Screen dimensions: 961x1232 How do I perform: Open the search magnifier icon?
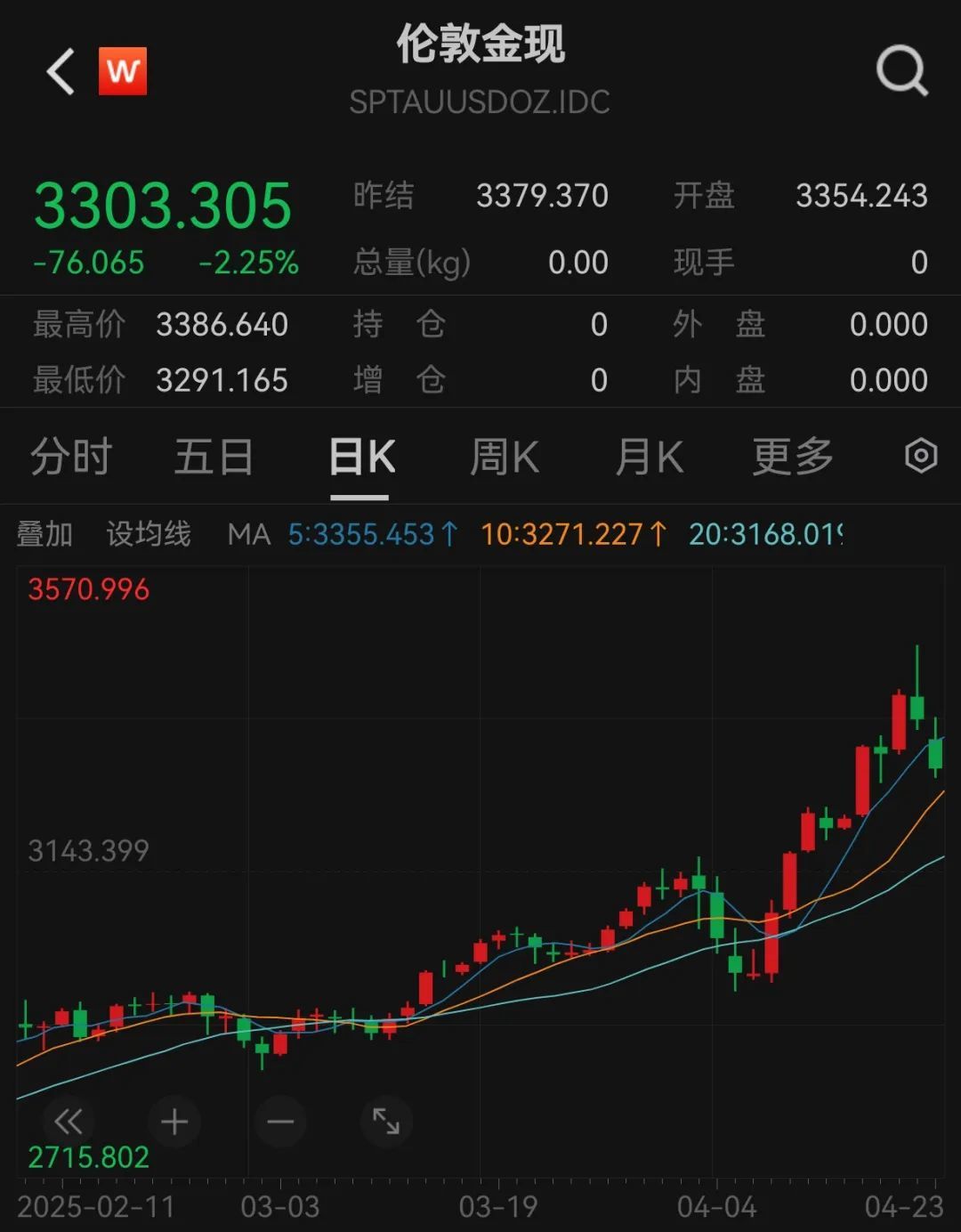tap(901, 70)
